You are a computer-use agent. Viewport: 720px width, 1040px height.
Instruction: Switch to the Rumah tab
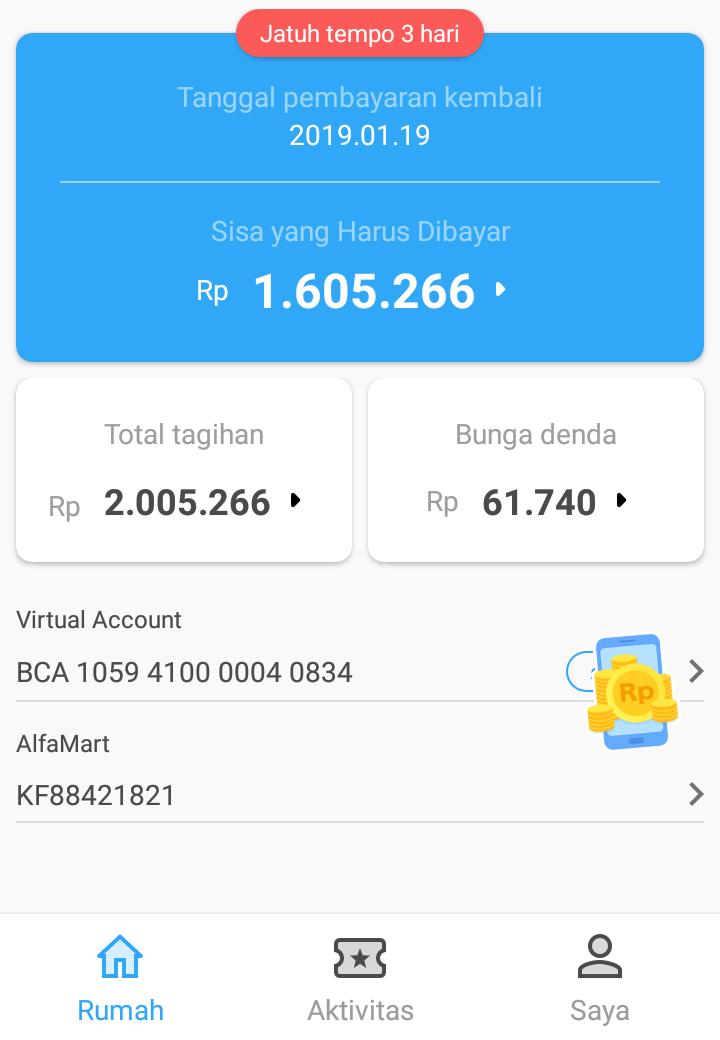pos(120,980)
